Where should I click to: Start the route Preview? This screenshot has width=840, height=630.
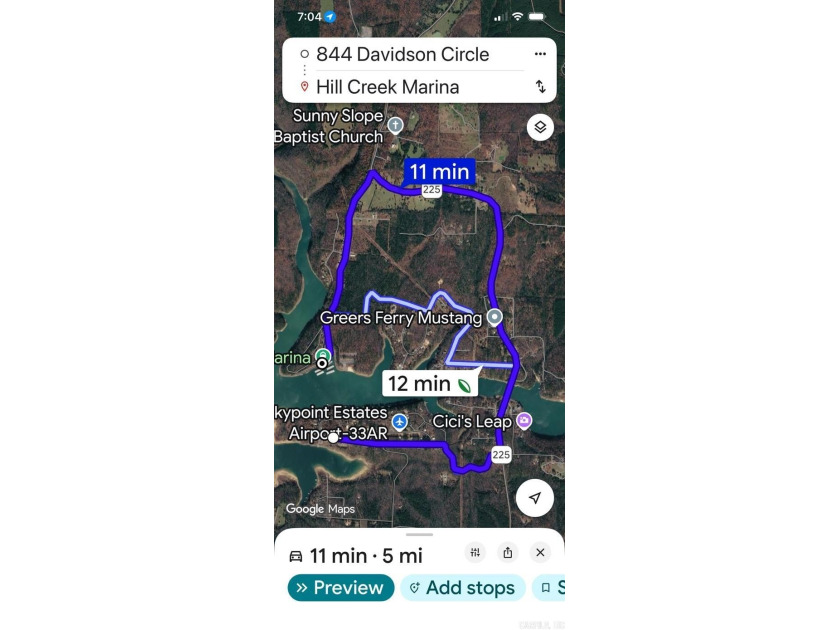[340, 588]
